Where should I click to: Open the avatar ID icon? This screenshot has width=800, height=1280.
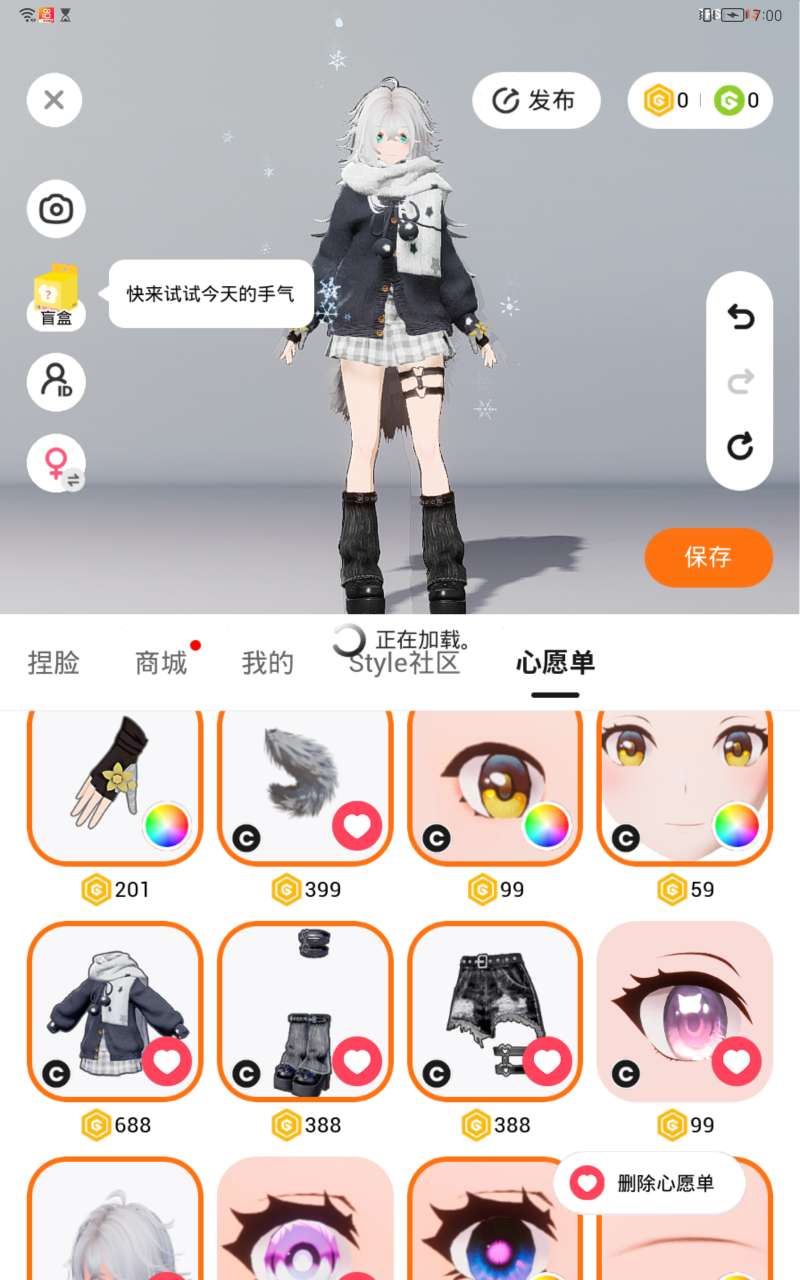[x=56, y=382]
